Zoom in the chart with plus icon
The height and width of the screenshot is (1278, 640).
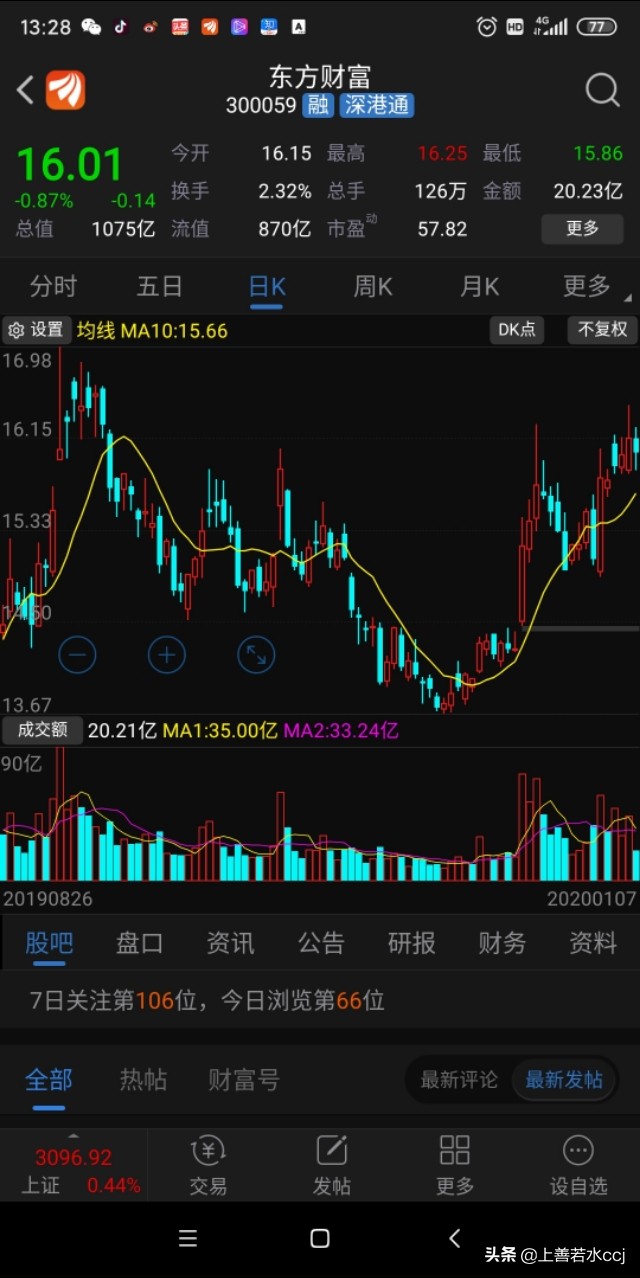[x=167, y=655]
